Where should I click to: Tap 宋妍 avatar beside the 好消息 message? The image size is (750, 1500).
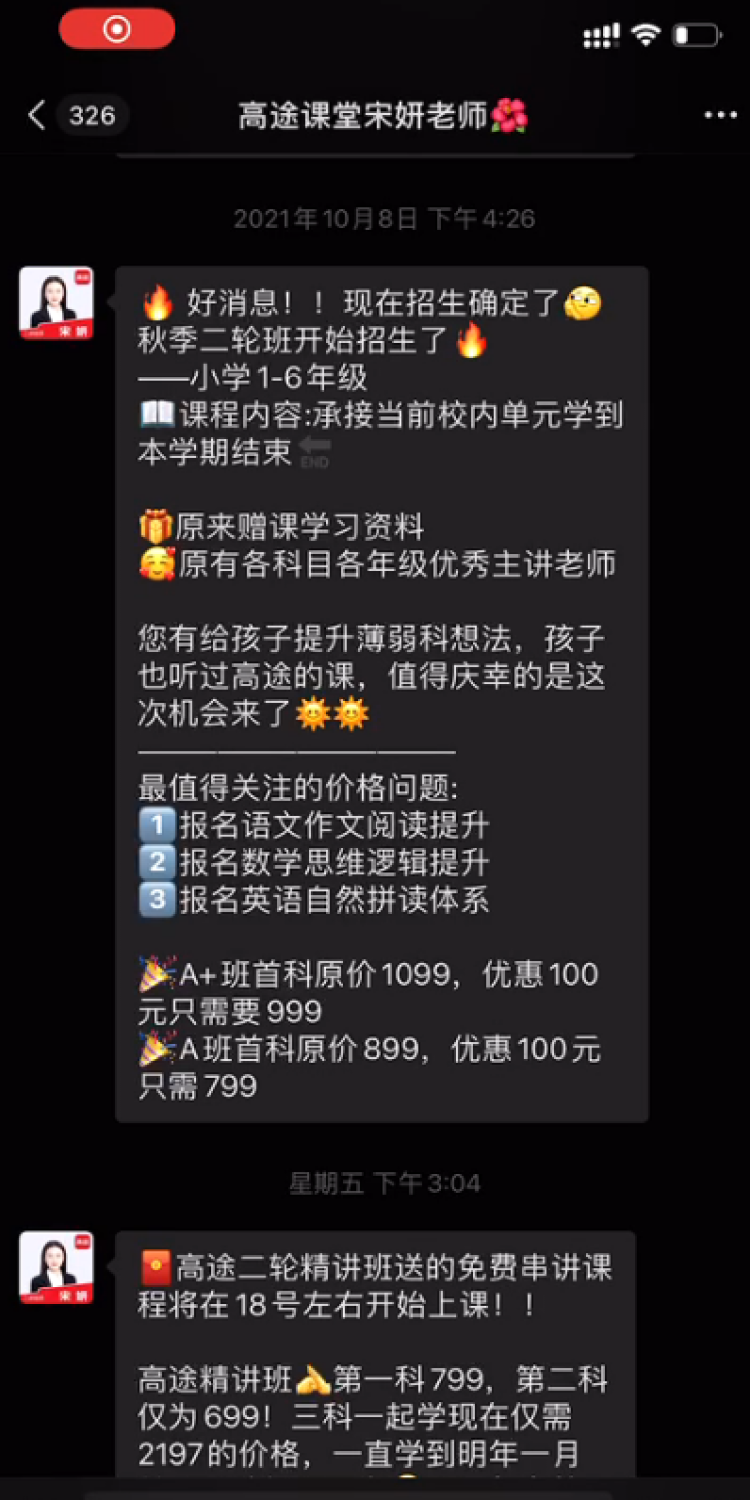click(x=56, y=303)
